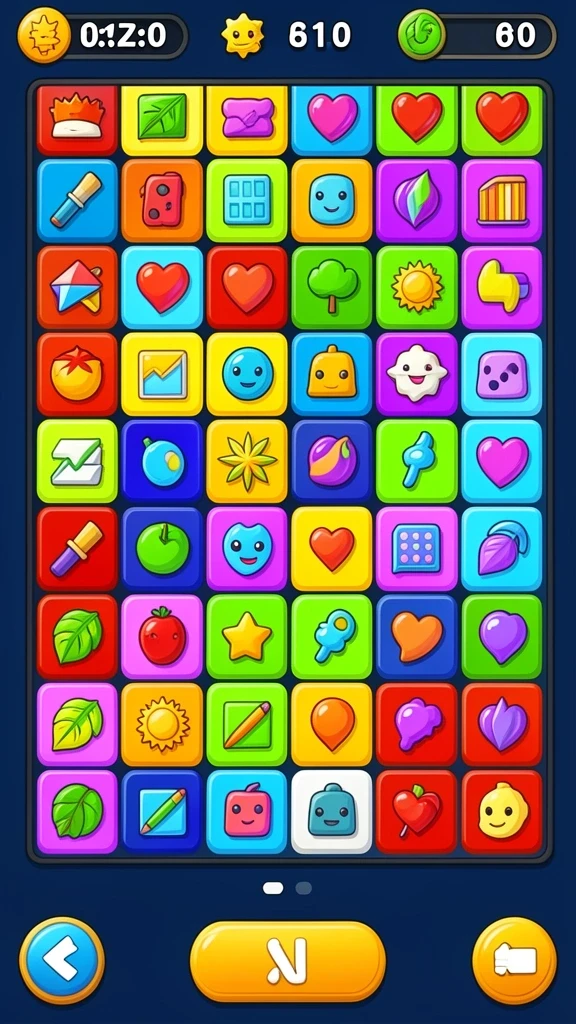This screenshot has height=1024, width=576.
Task: Hit the wide orange button at the bottom center
Action: pos(288,961)
